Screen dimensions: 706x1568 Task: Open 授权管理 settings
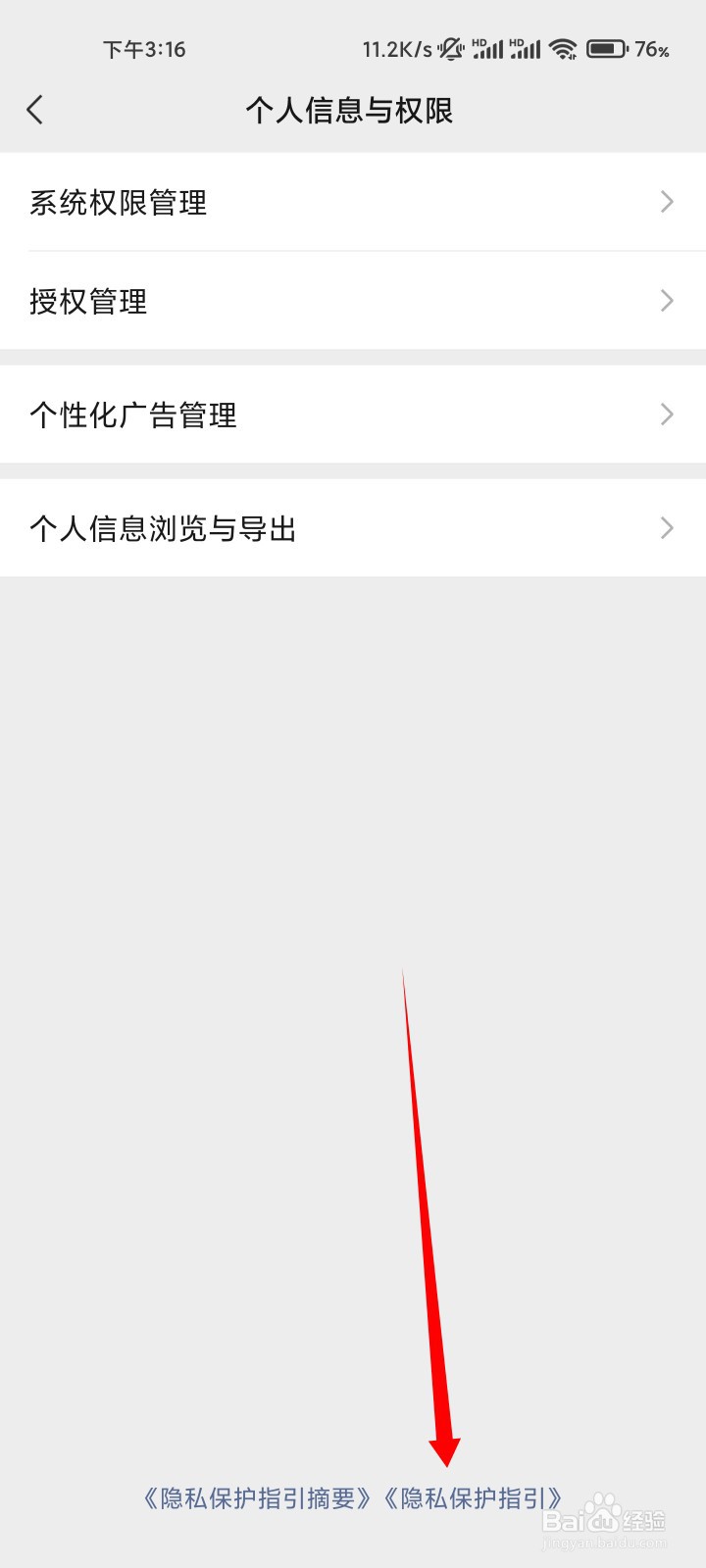tap(88, 301)
